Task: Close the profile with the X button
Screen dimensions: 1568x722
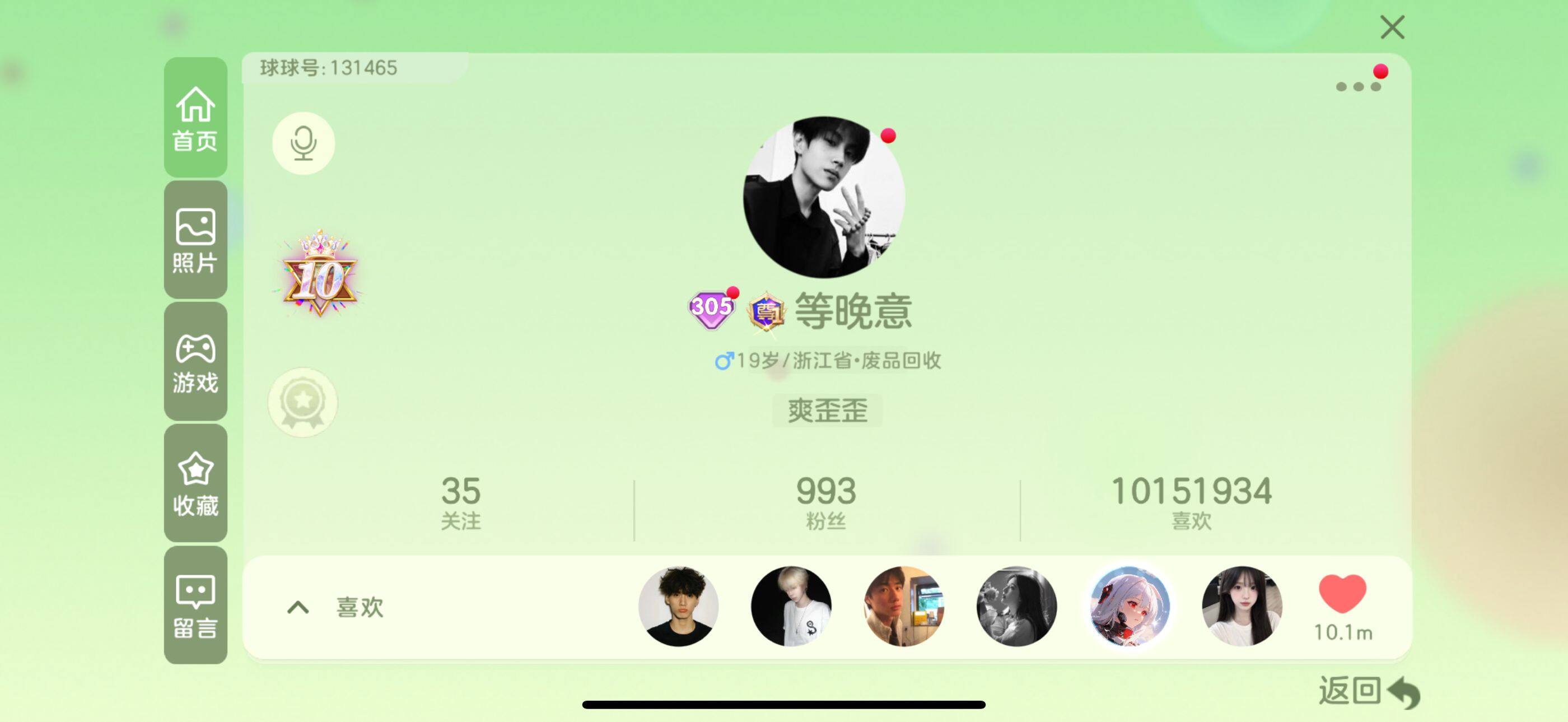Action: pos(1392,27)
